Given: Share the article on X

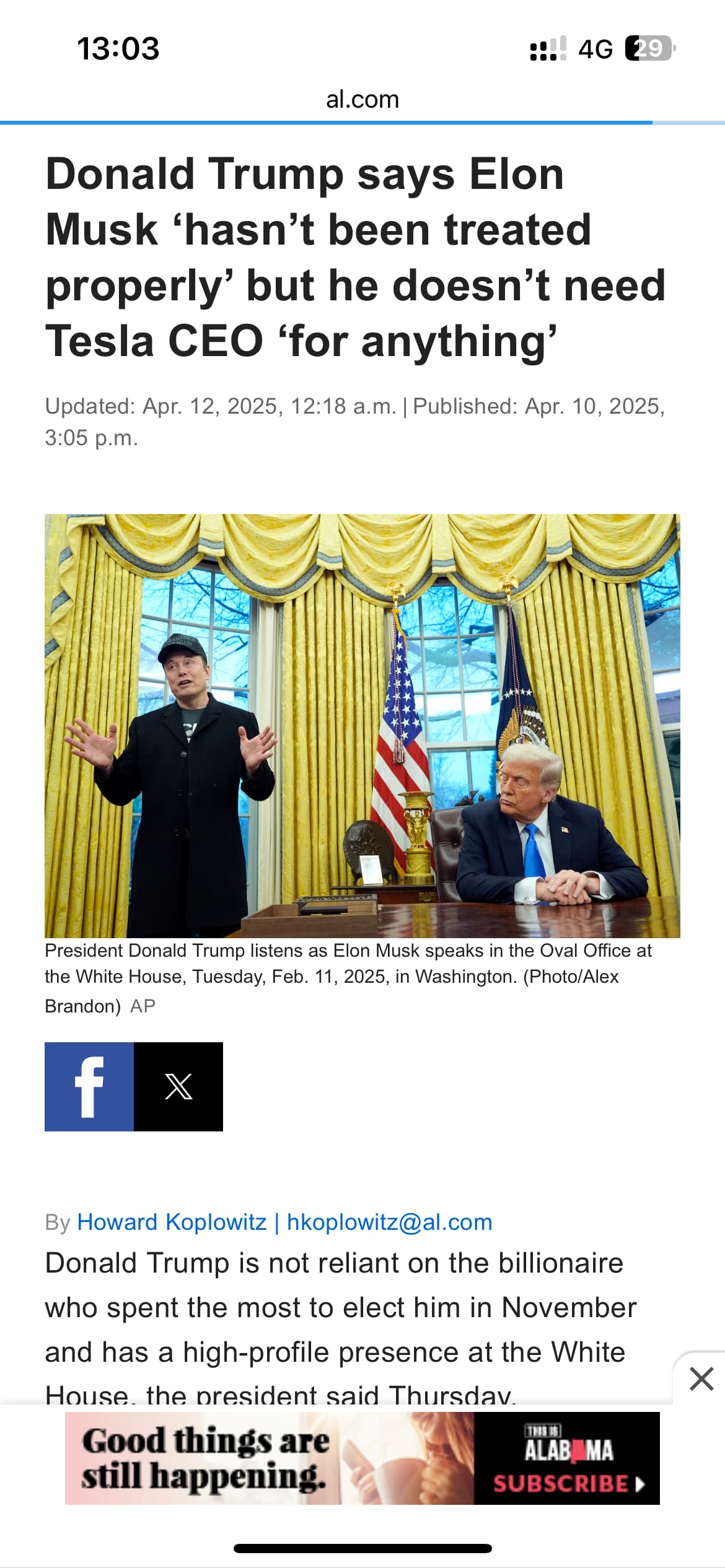Looking at the screenshot, I should [x=178, y=1087].
